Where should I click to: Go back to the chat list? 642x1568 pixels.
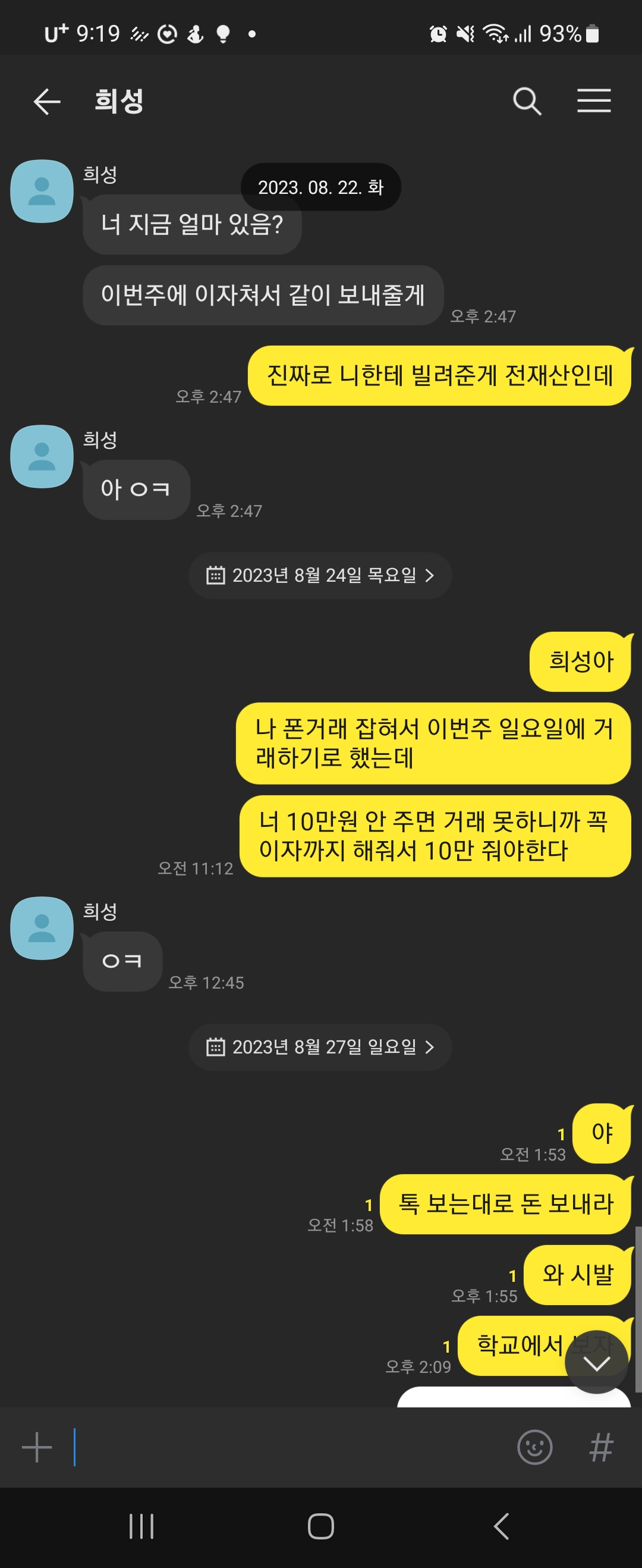(x=47, y=101)
